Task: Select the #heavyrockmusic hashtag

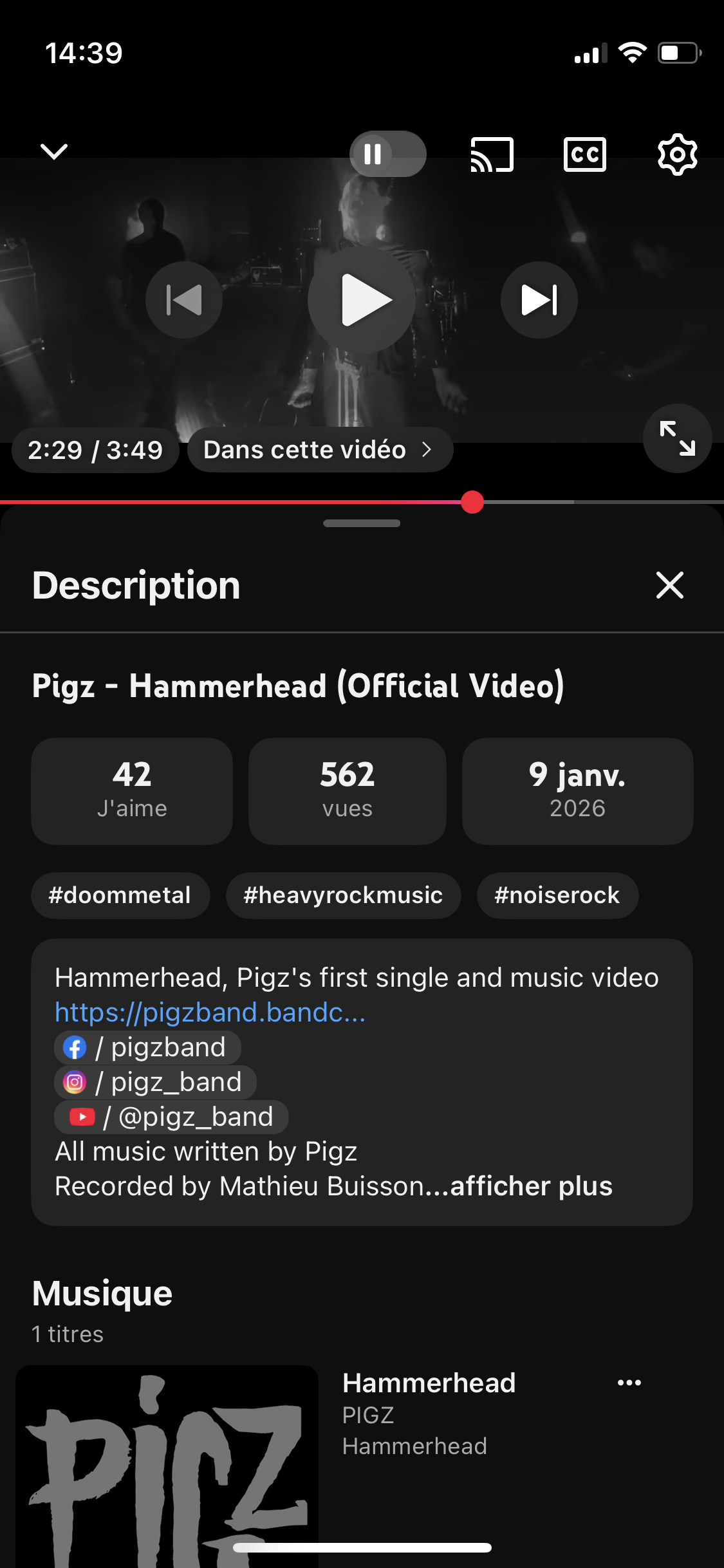Action: tap(343, 895)
